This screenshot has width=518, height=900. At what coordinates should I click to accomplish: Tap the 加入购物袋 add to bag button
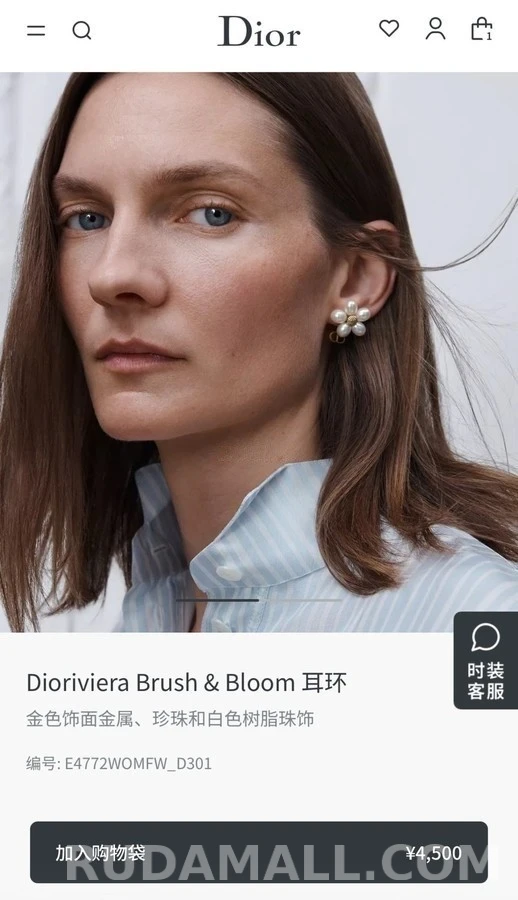tap(259, 852)
